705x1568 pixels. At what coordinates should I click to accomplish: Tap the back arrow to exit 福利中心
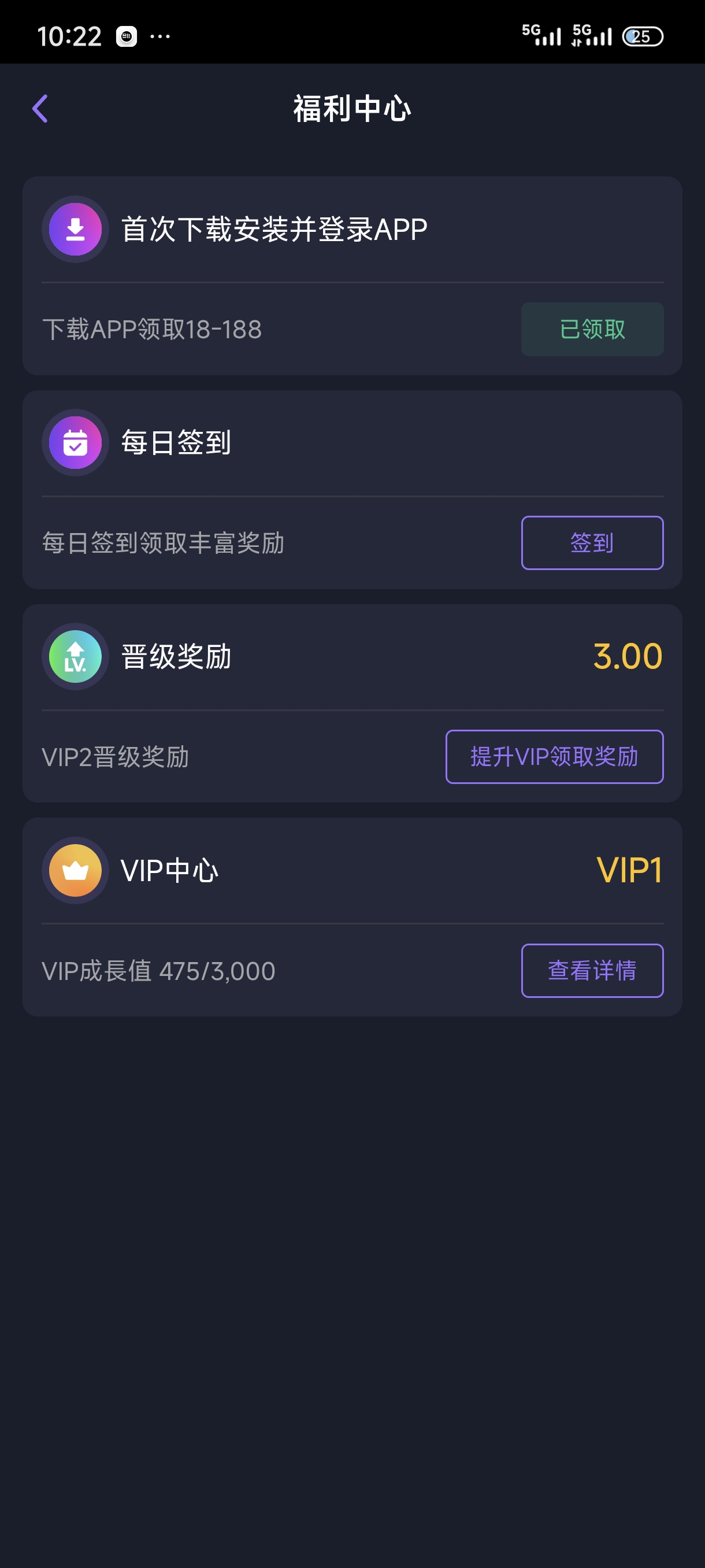(40, 108)
